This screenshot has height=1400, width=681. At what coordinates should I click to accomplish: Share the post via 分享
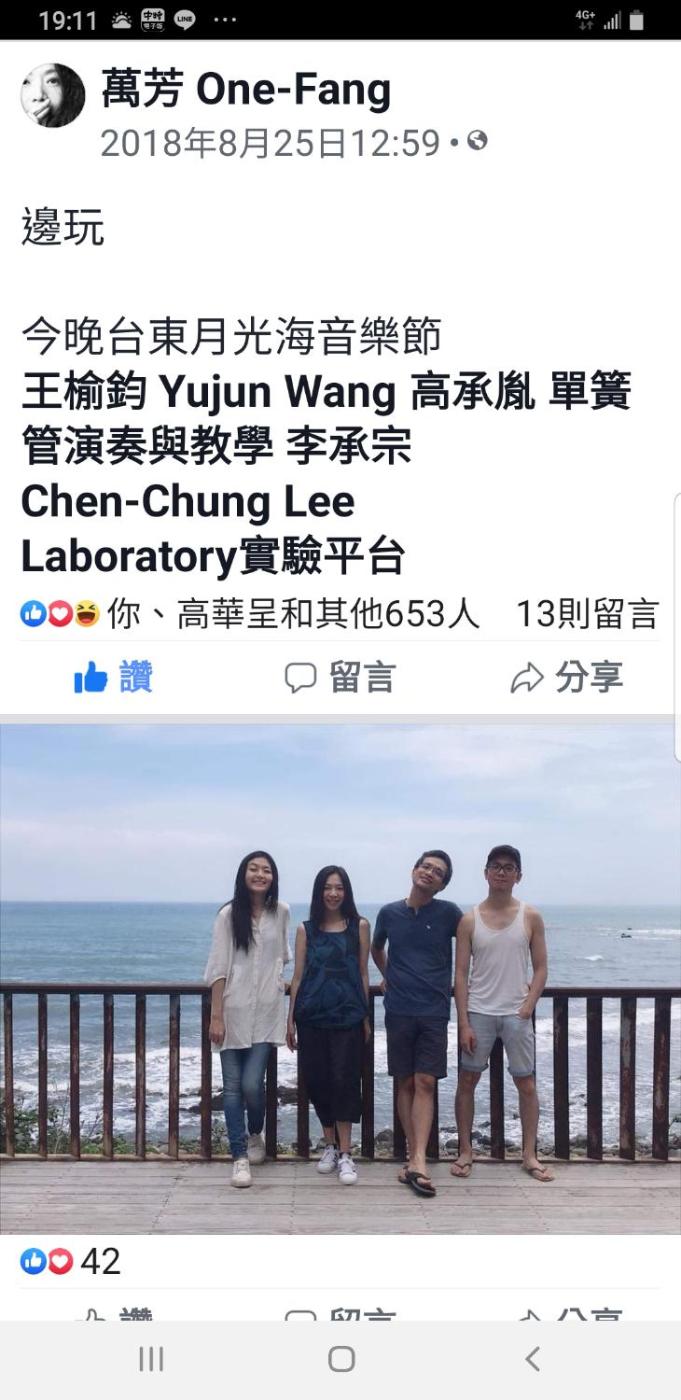566,678
